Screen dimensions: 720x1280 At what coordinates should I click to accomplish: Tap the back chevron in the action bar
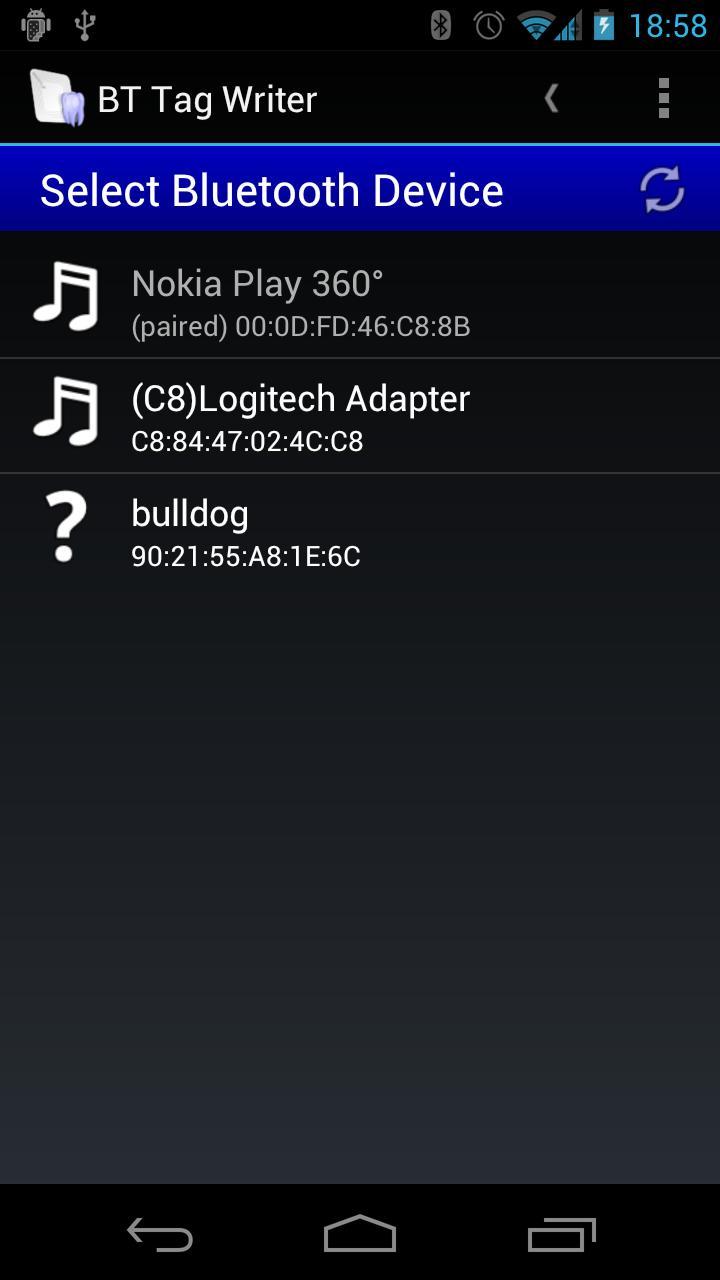point(551,97)
